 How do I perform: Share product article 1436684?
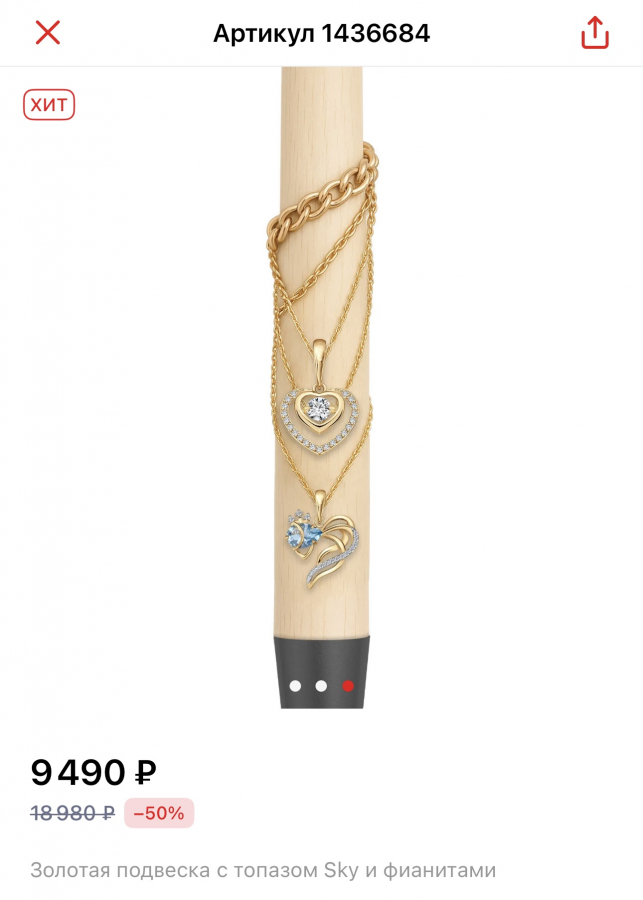(x=595, y=33)
